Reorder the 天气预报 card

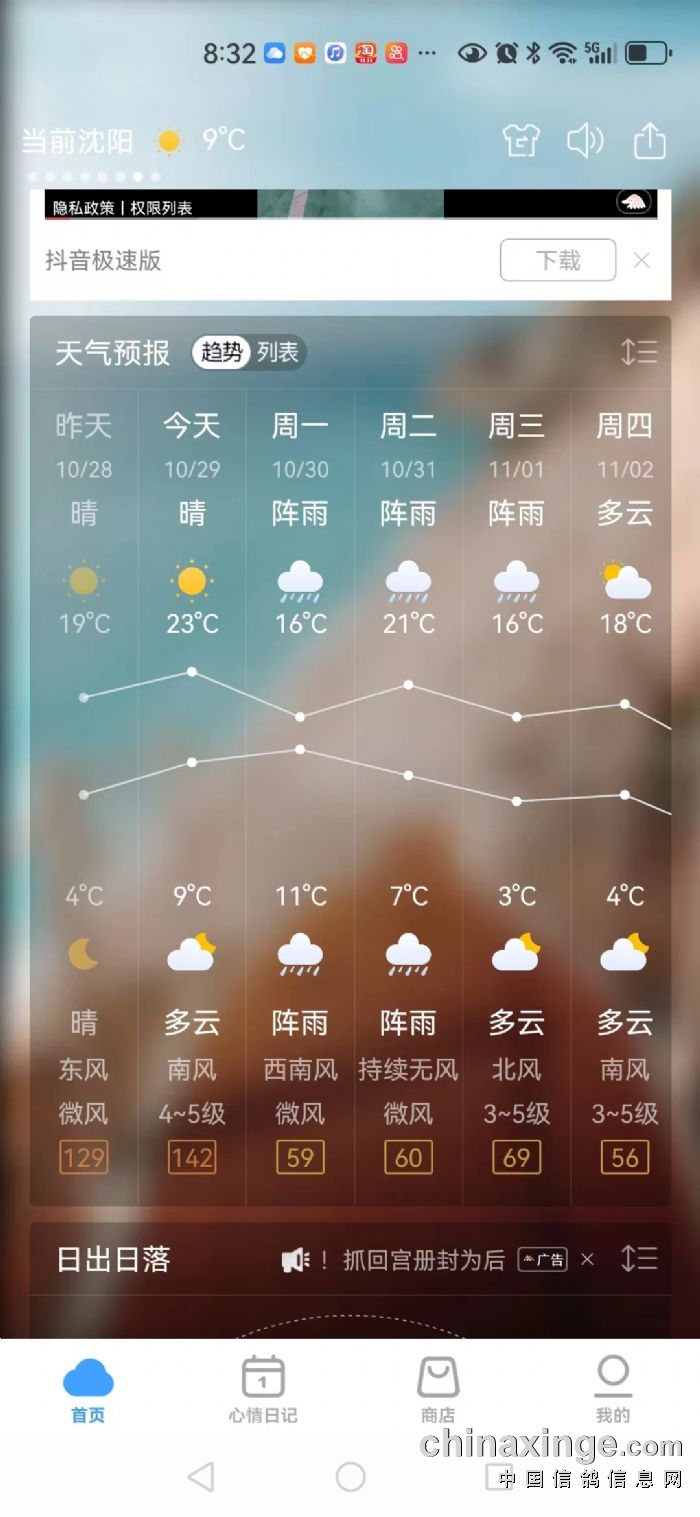[x=639, y=352]
